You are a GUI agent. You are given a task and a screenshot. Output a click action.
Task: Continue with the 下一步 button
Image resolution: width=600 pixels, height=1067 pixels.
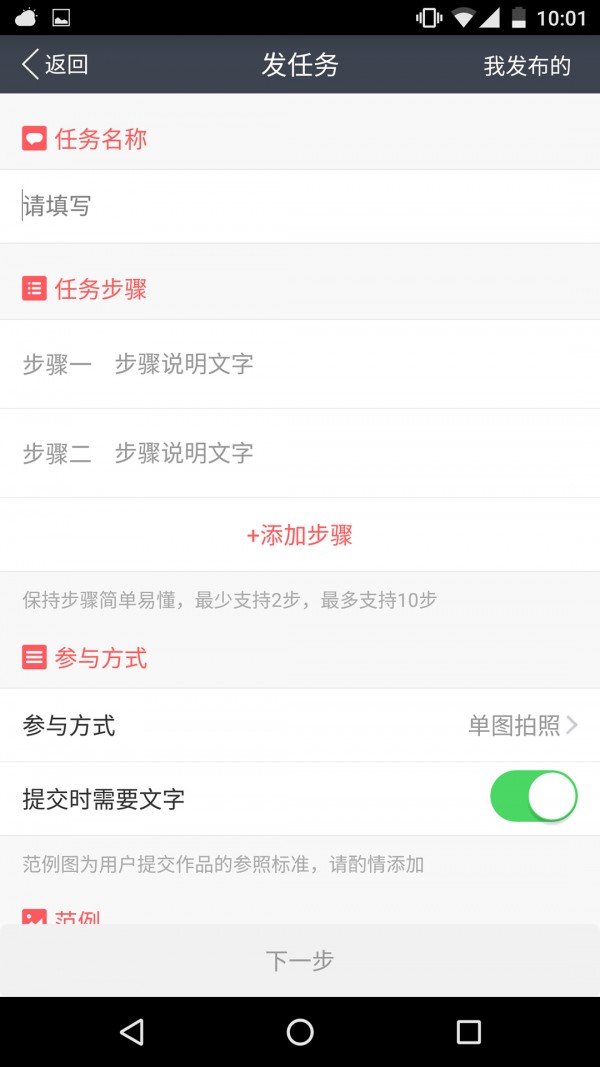300,960
